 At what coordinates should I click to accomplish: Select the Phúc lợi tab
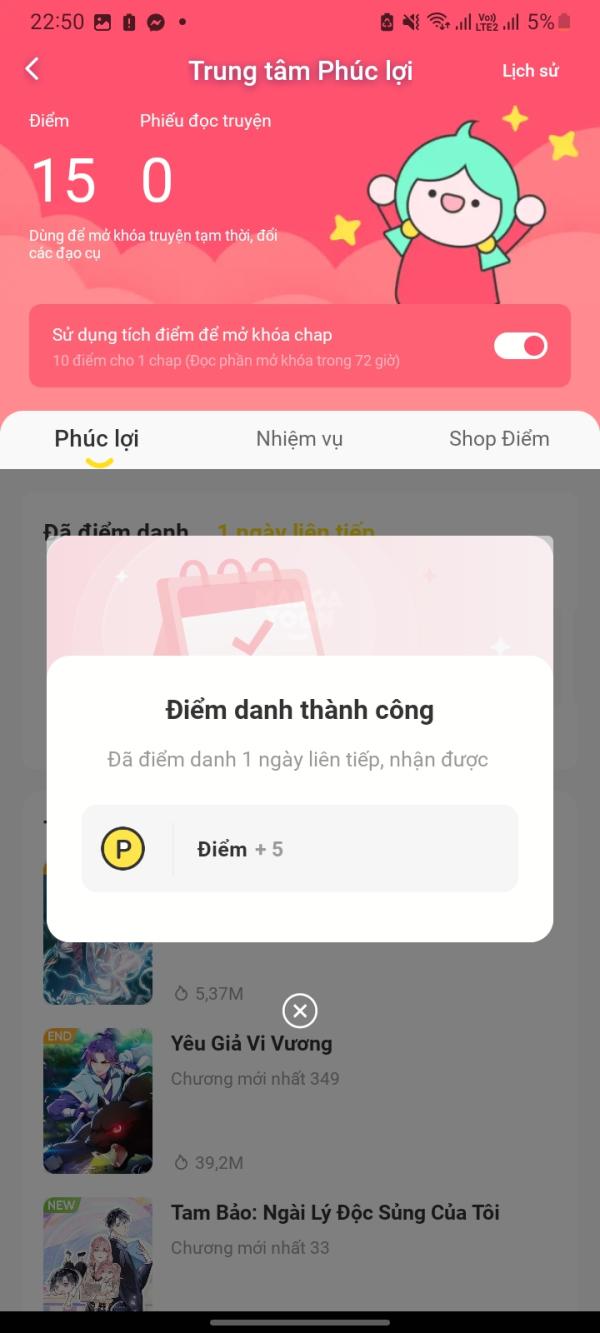click(x=97, y=439)
